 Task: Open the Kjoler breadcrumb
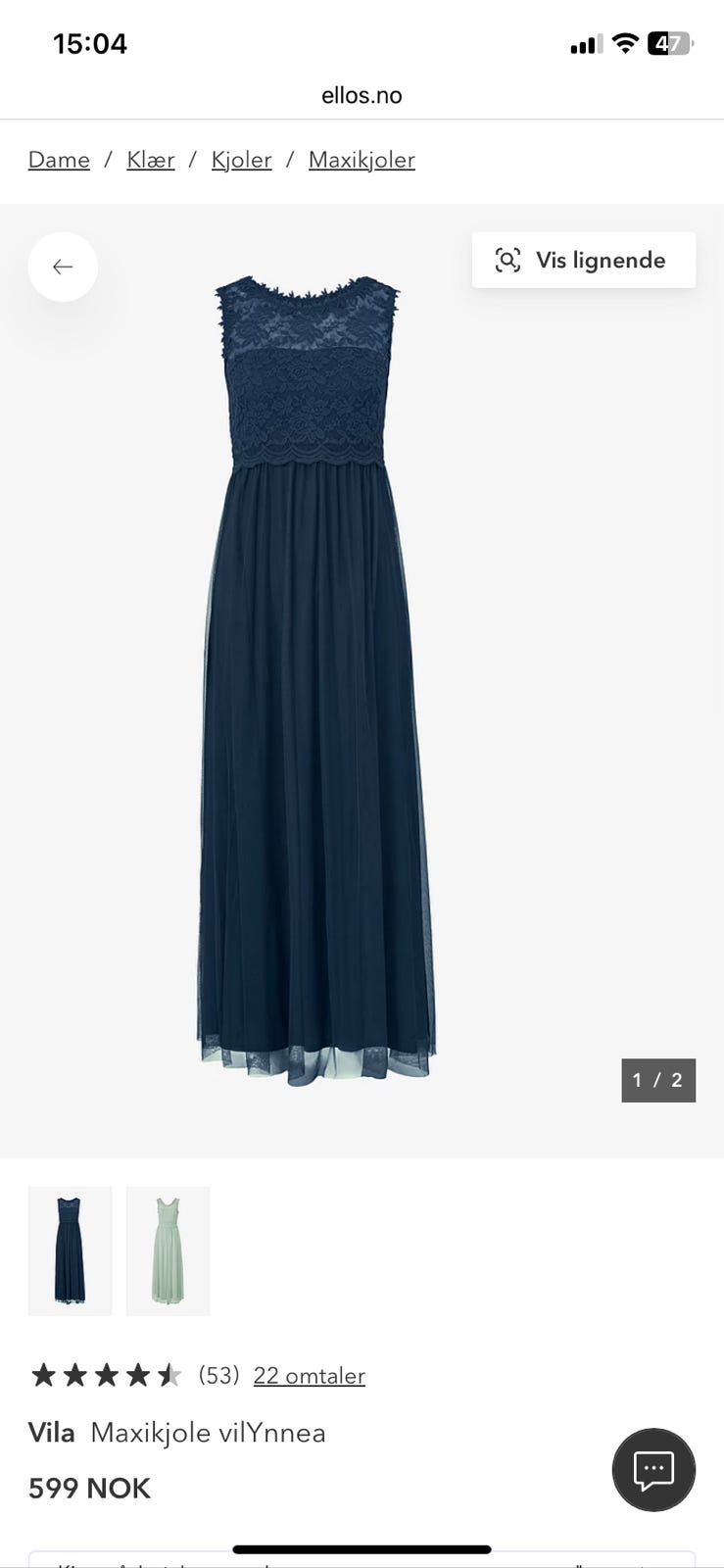(x=241, y=160)
